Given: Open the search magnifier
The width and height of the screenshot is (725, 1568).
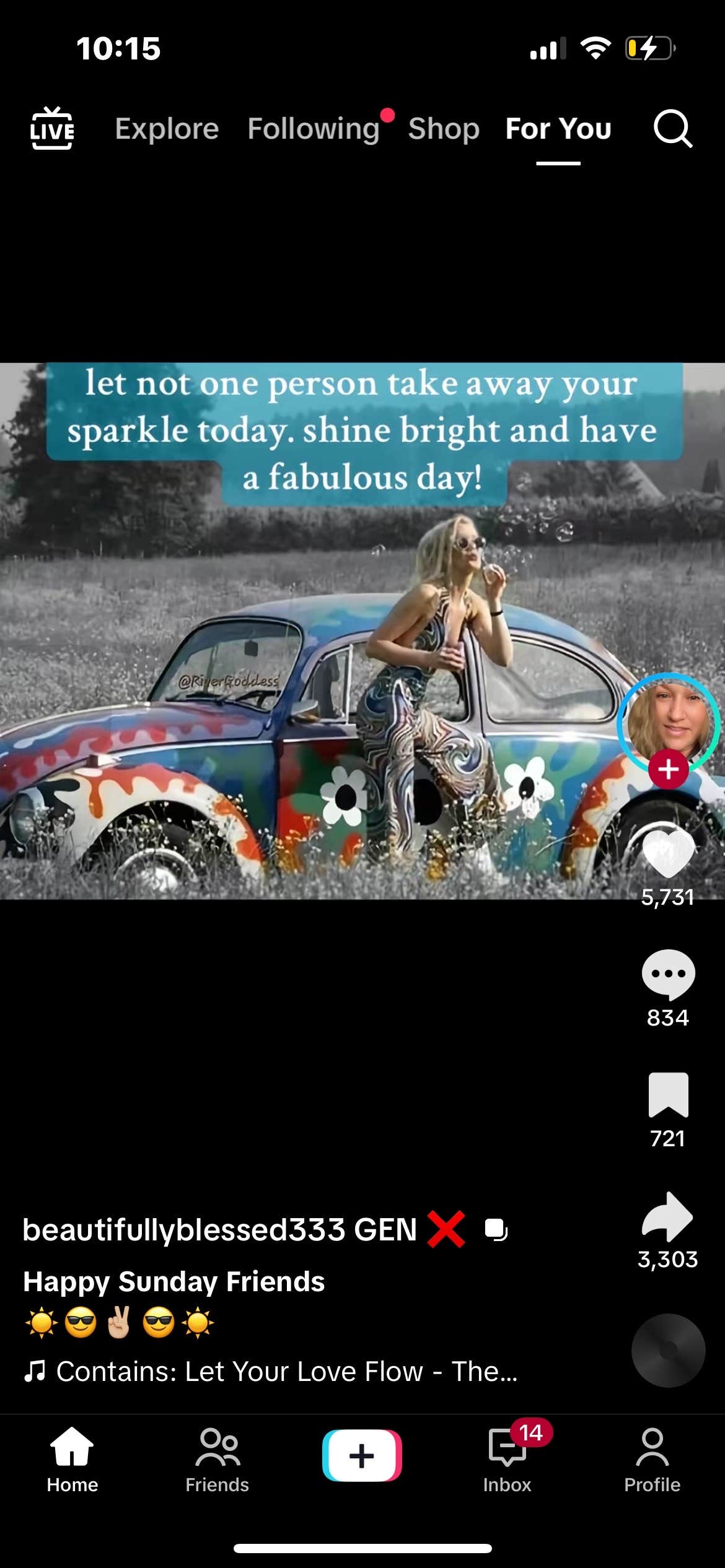Looking at the screenshot, I should (x=672, y=129).
